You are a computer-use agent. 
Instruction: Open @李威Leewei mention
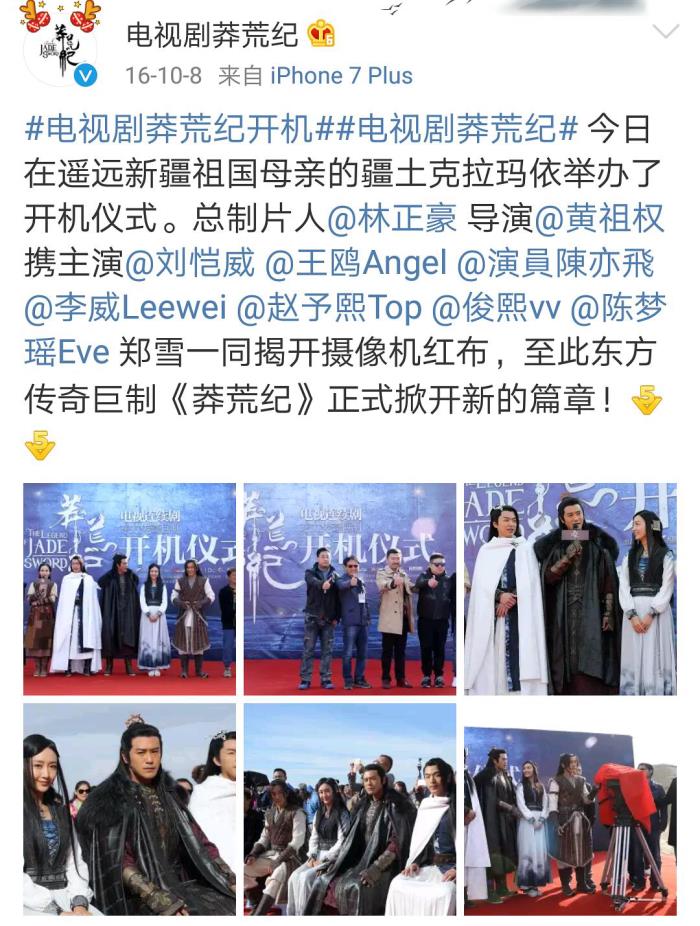click(123, 308)
